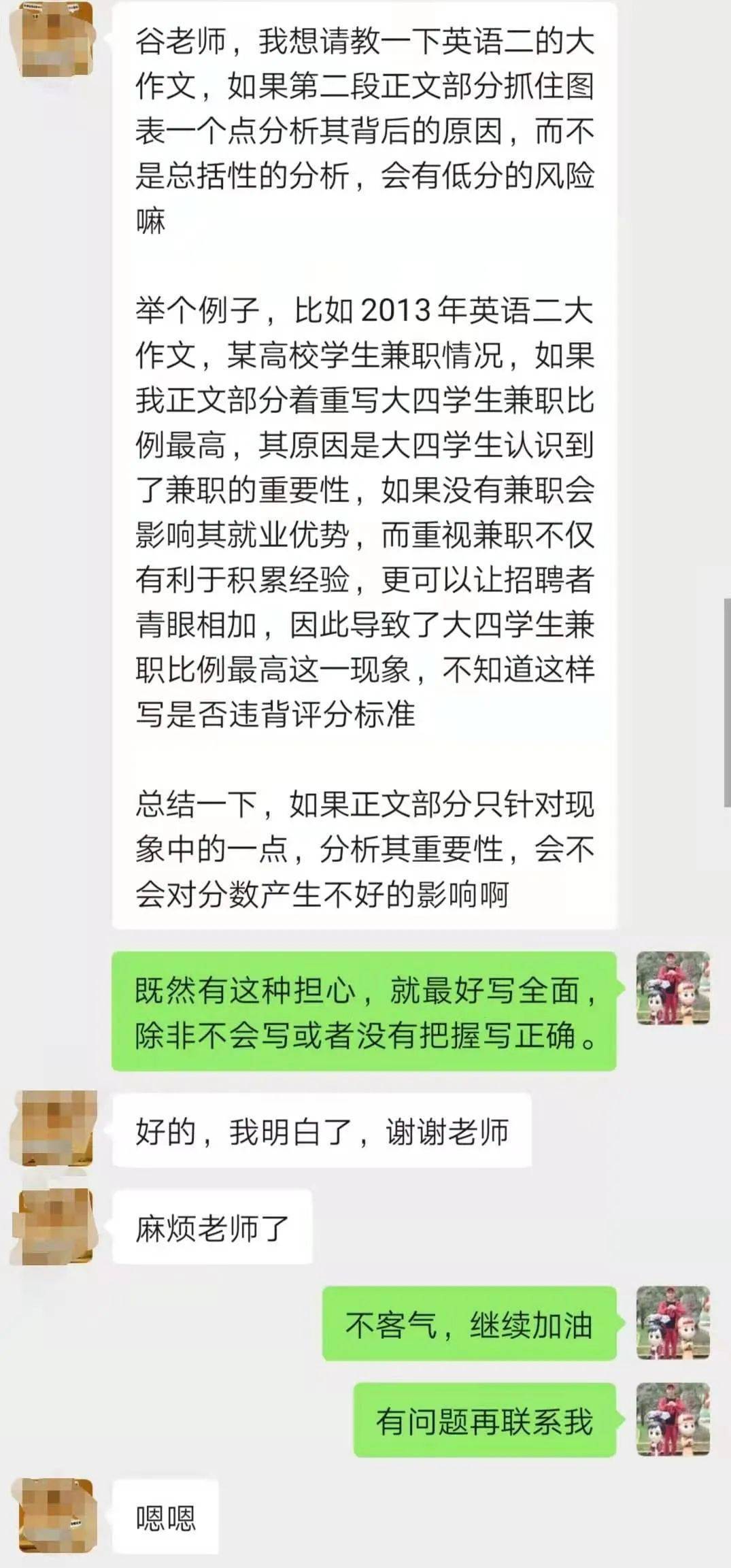Open the avatar beside 有问题再联系我

(673, 1420)
